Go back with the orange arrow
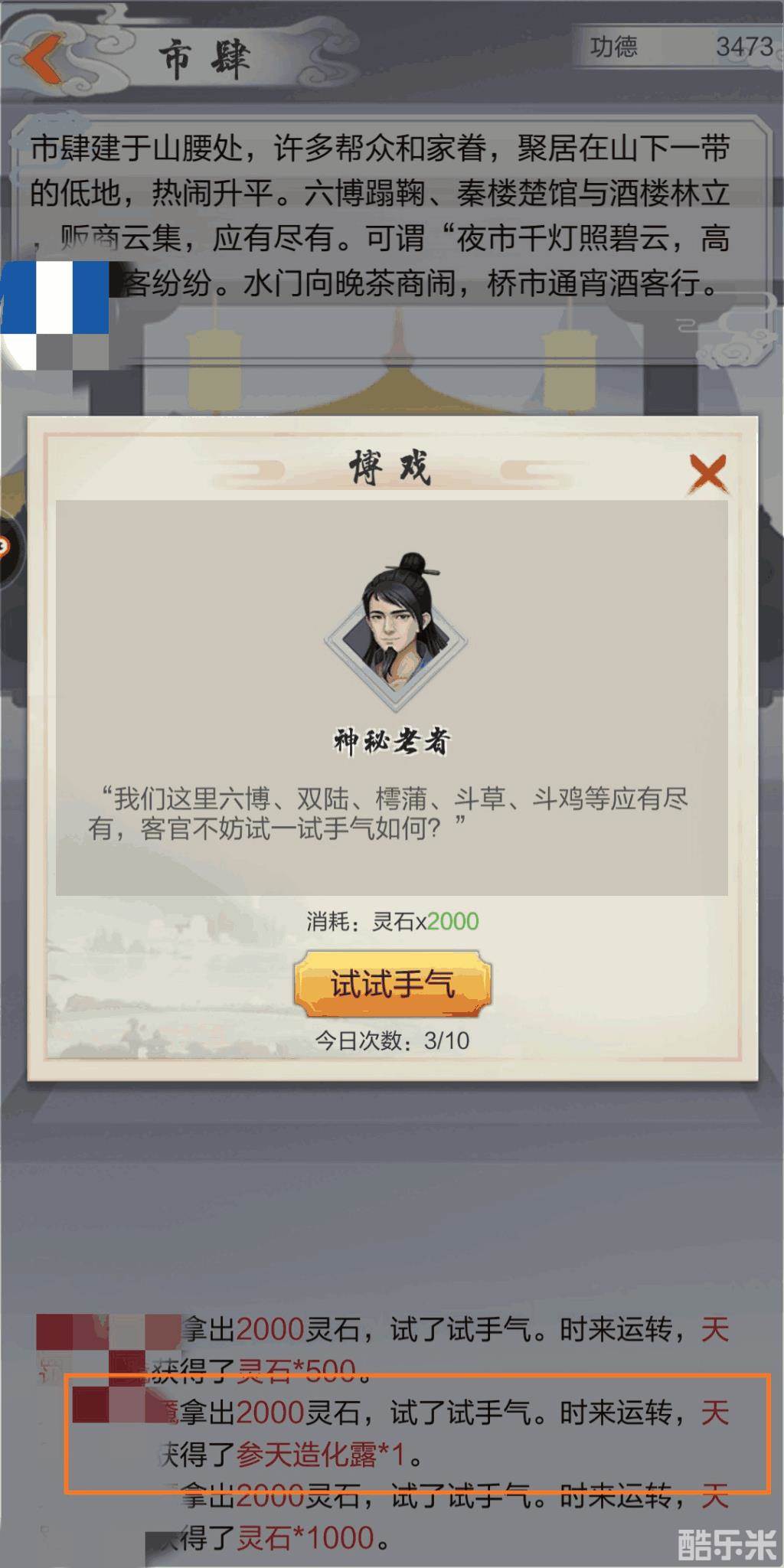The height and width of the screenshot is (1568, 784). pos(42,58)
